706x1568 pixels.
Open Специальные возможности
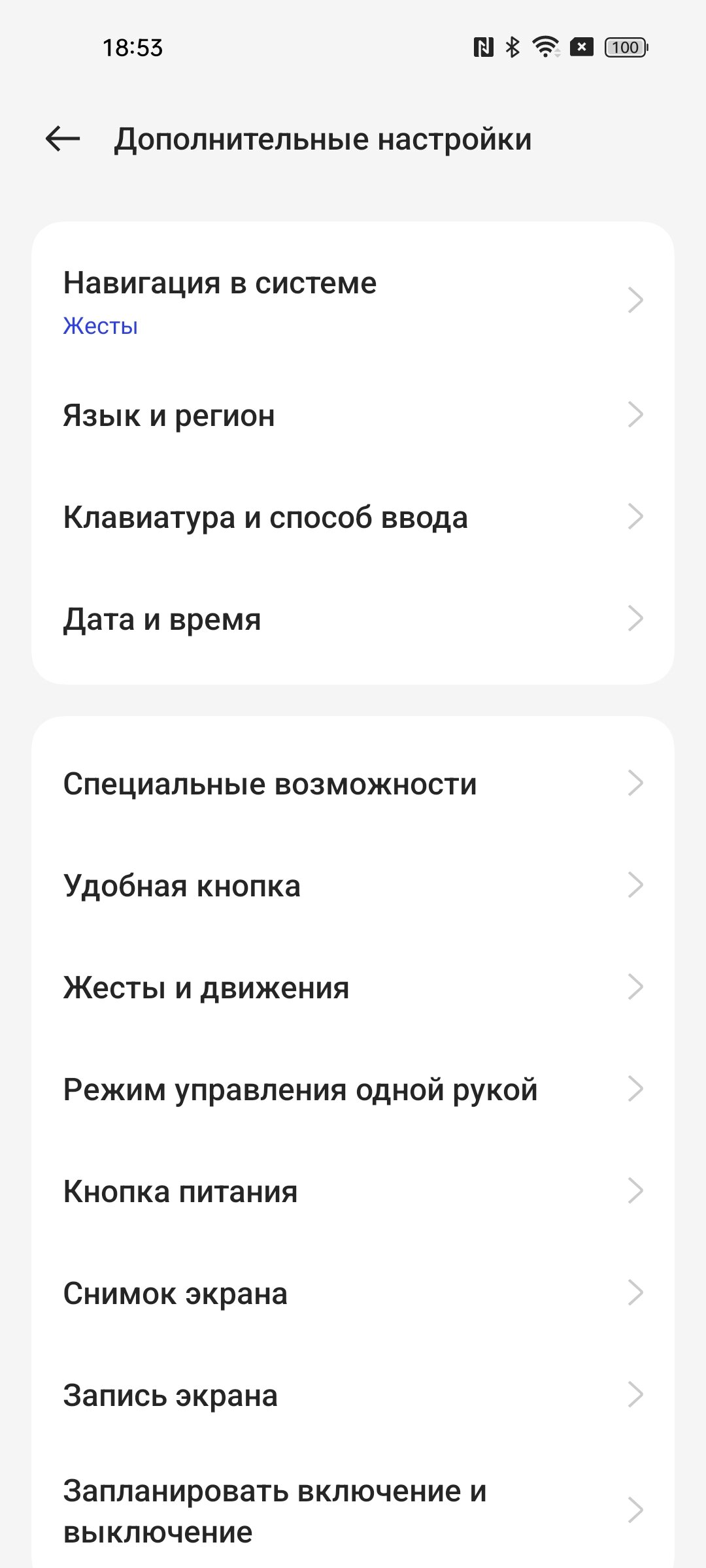coord(353,783)
